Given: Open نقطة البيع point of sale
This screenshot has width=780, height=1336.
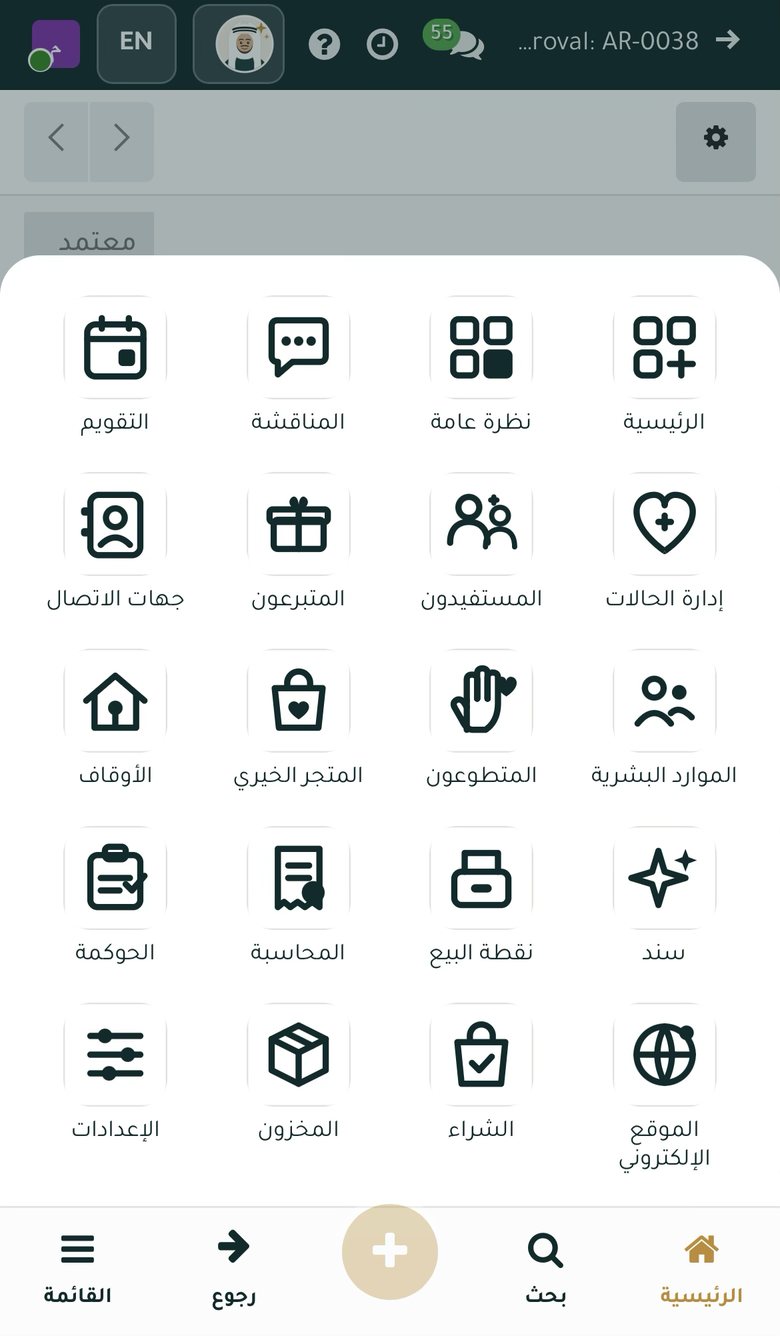Looking at the screenshot, I should (481, 897).
